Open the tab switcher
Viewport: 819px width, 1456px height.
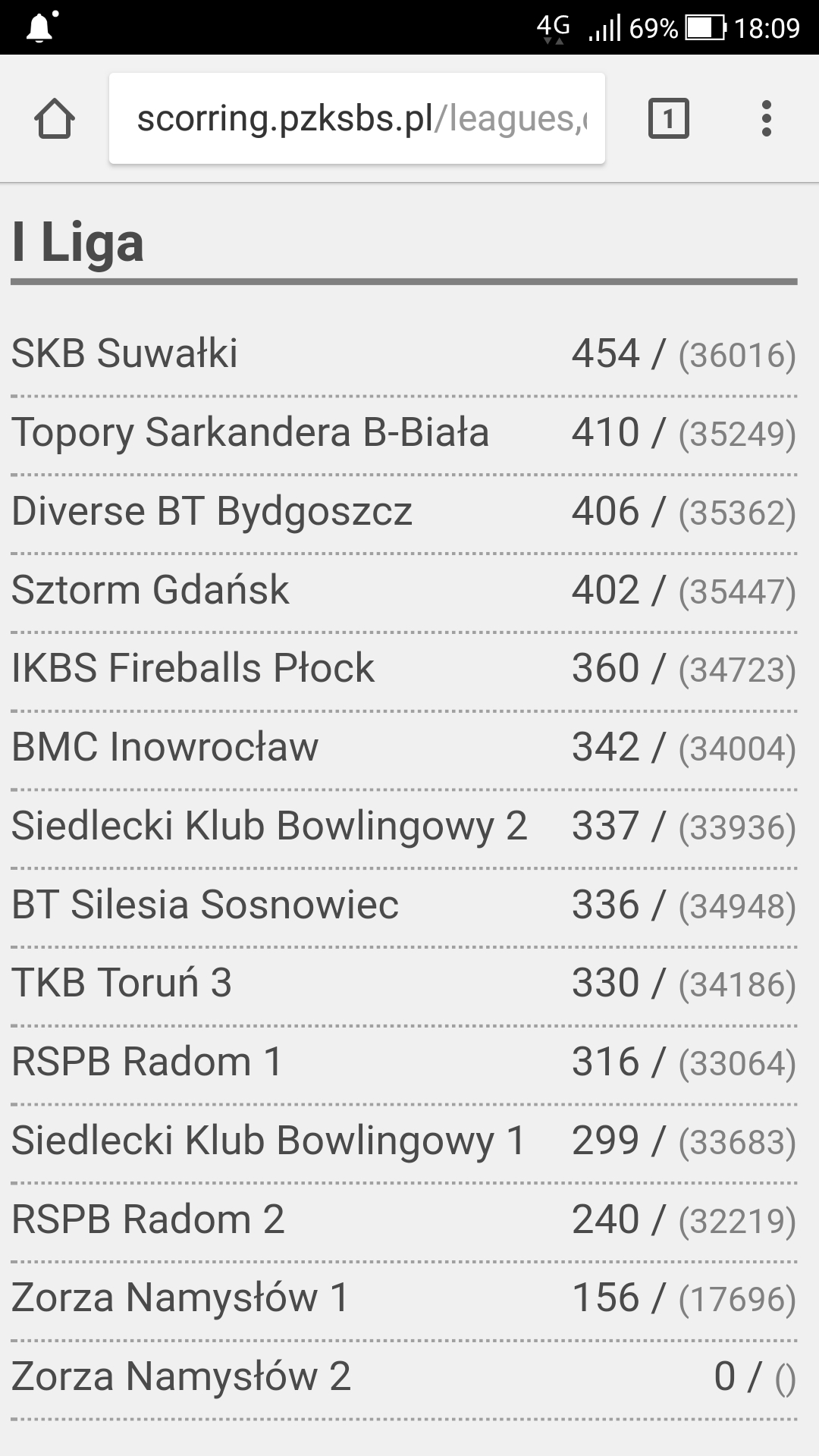tap(668, 119)
